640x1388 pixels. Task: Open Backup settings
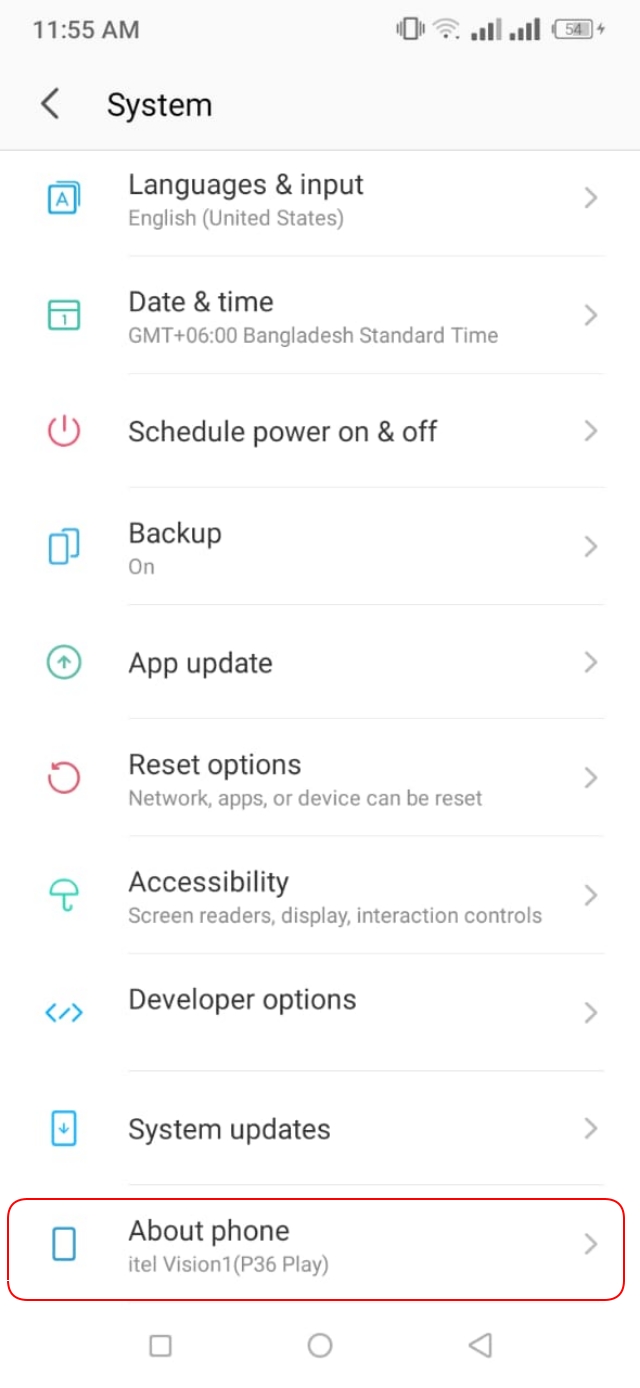(320, 547)
